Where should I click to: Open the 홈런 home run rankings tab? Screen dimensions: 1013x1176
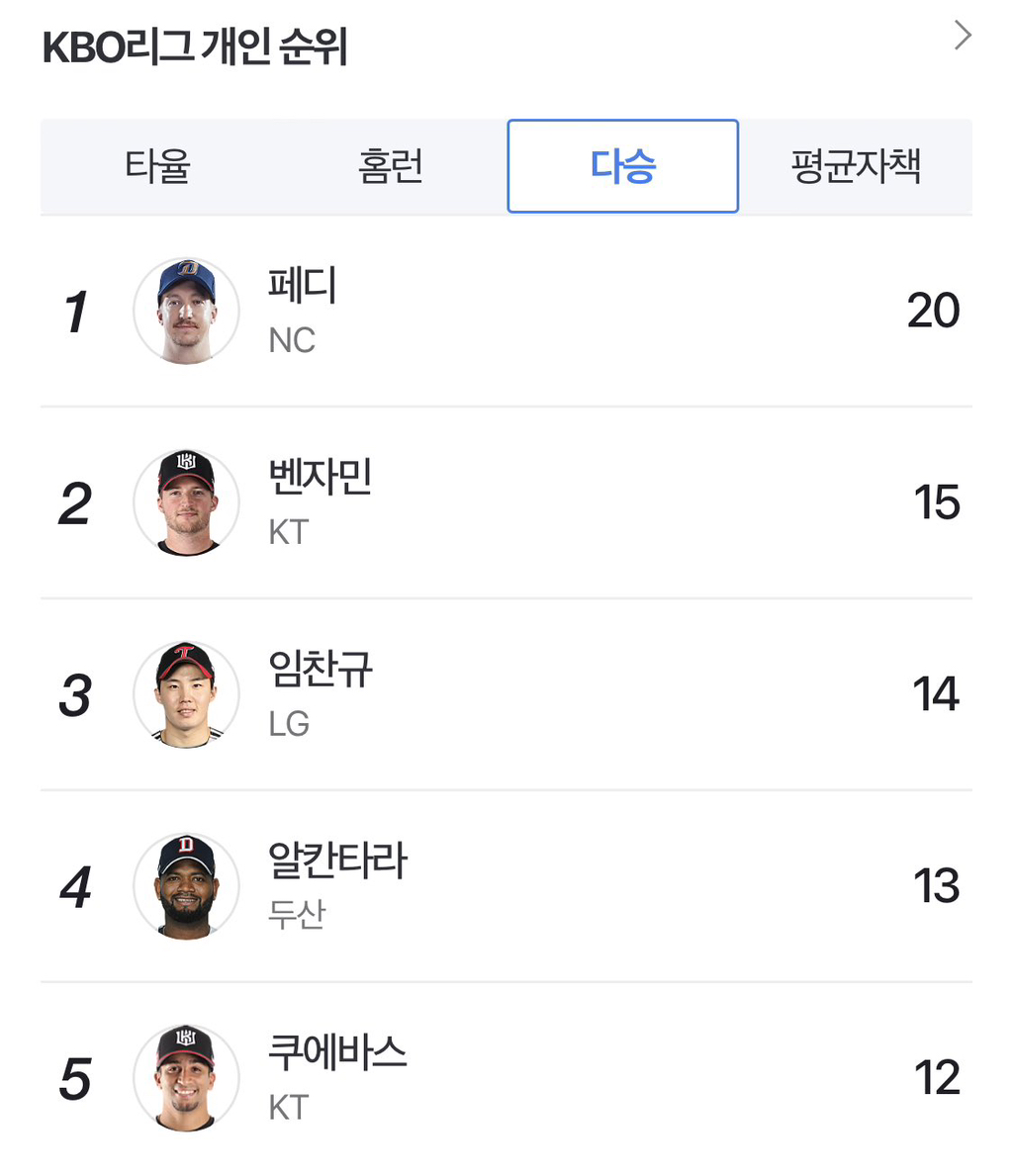click(x=390, y=165)
